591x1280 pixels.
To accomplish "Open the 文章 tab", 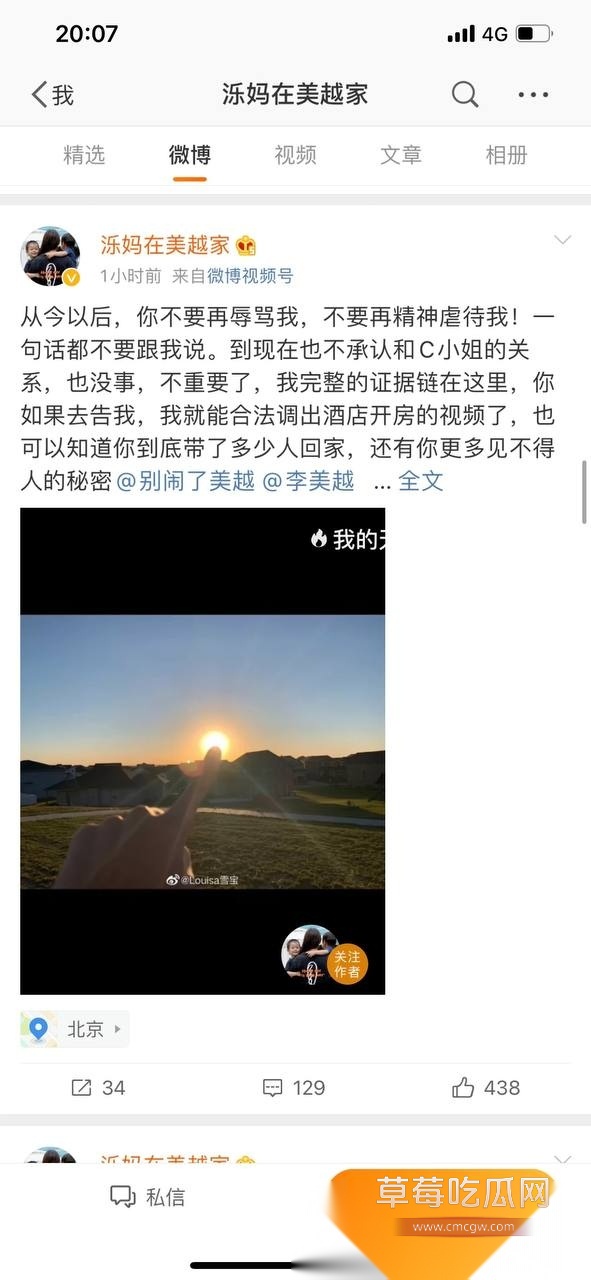I will pos(401,155).
